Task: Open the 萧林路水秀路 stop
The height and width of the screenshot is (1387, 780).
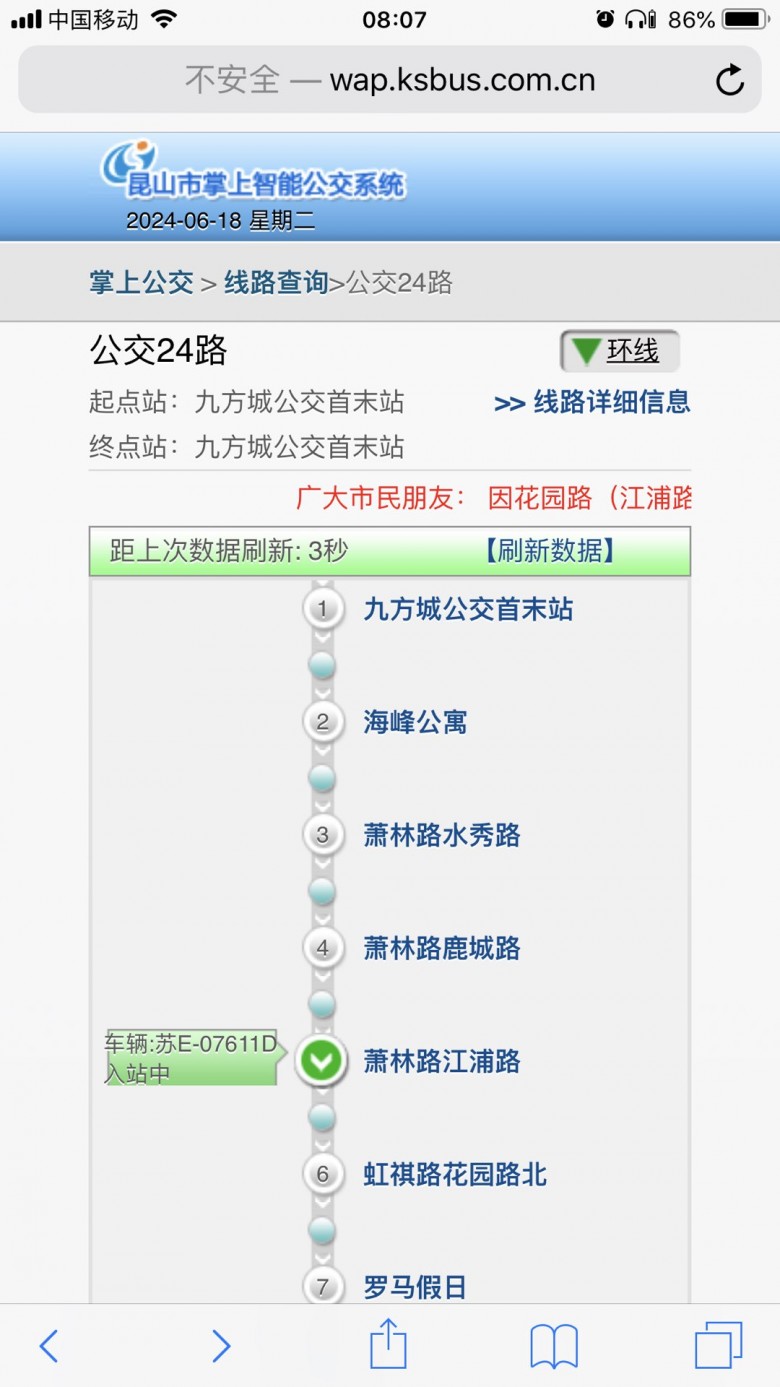Action: click(442, 835)
